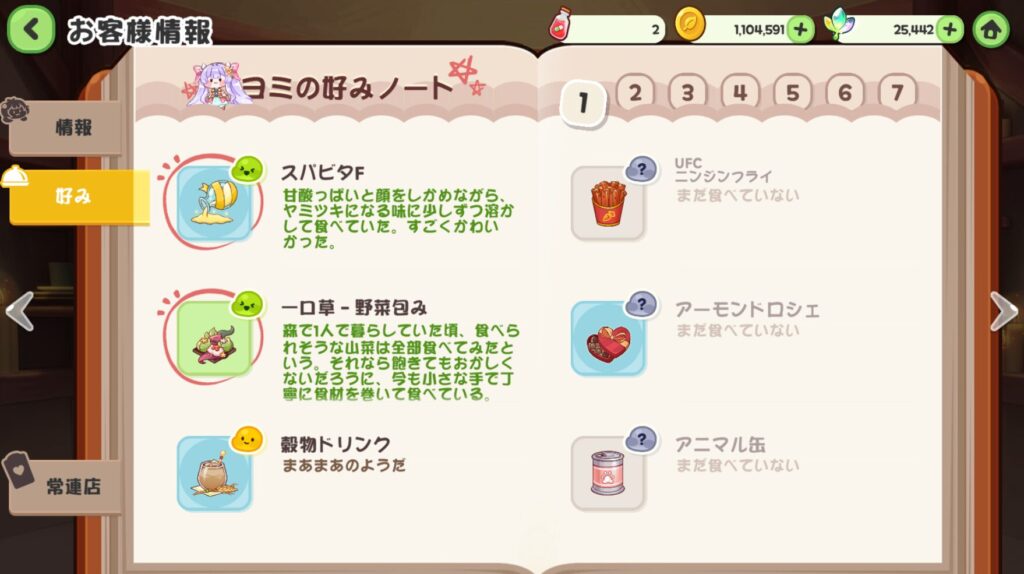The image size is (1024, 574).
Task: Open the UFC ニンジンフライ item
Action: 608,203
